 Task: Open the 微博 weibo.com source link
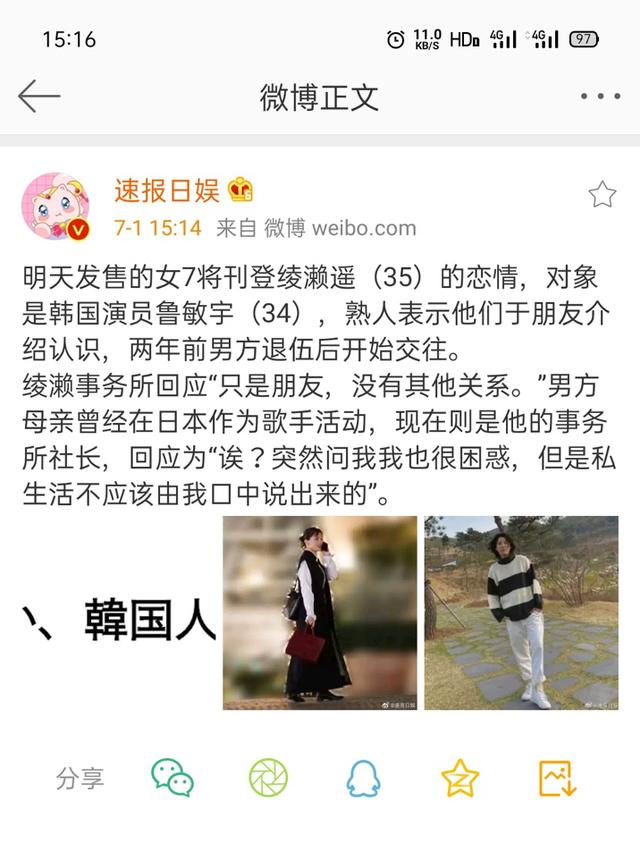340,228
